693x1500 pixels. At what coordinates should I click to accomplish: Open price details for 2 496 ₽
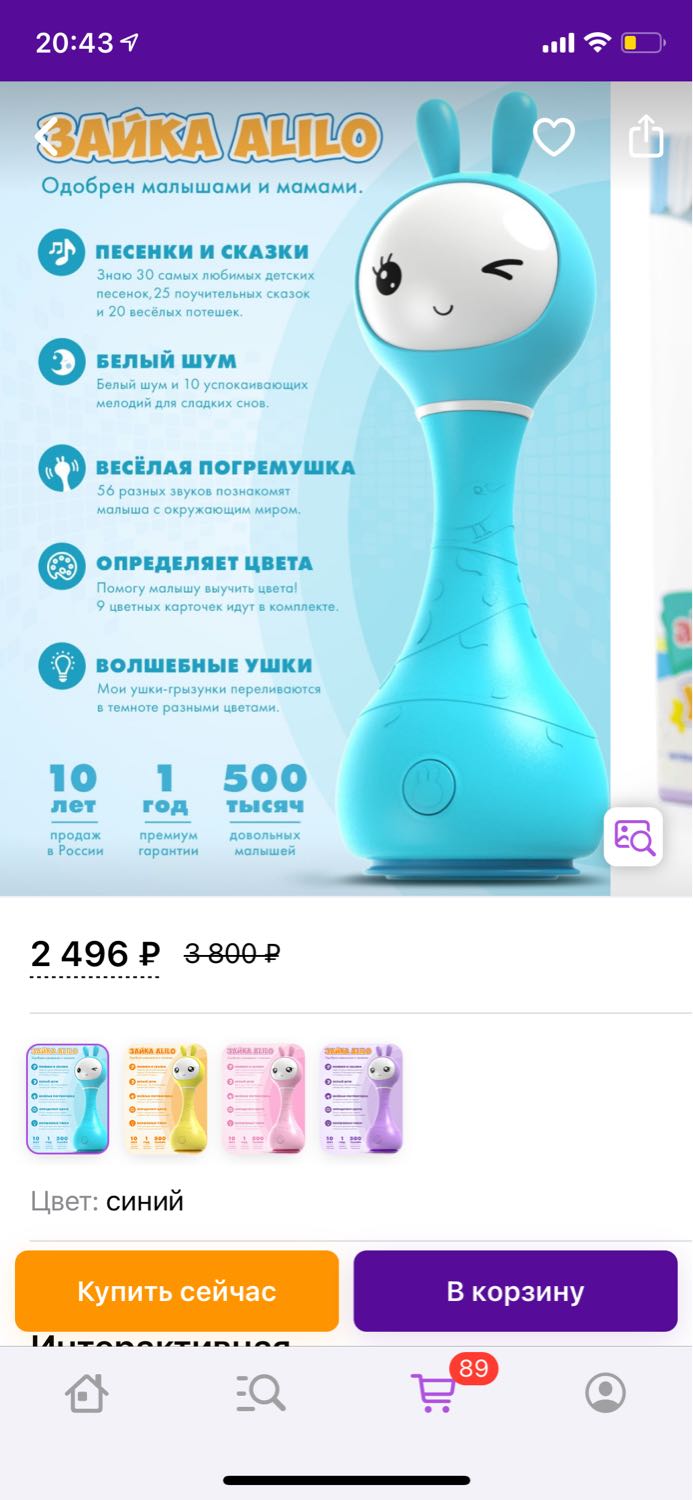point(95,954)
